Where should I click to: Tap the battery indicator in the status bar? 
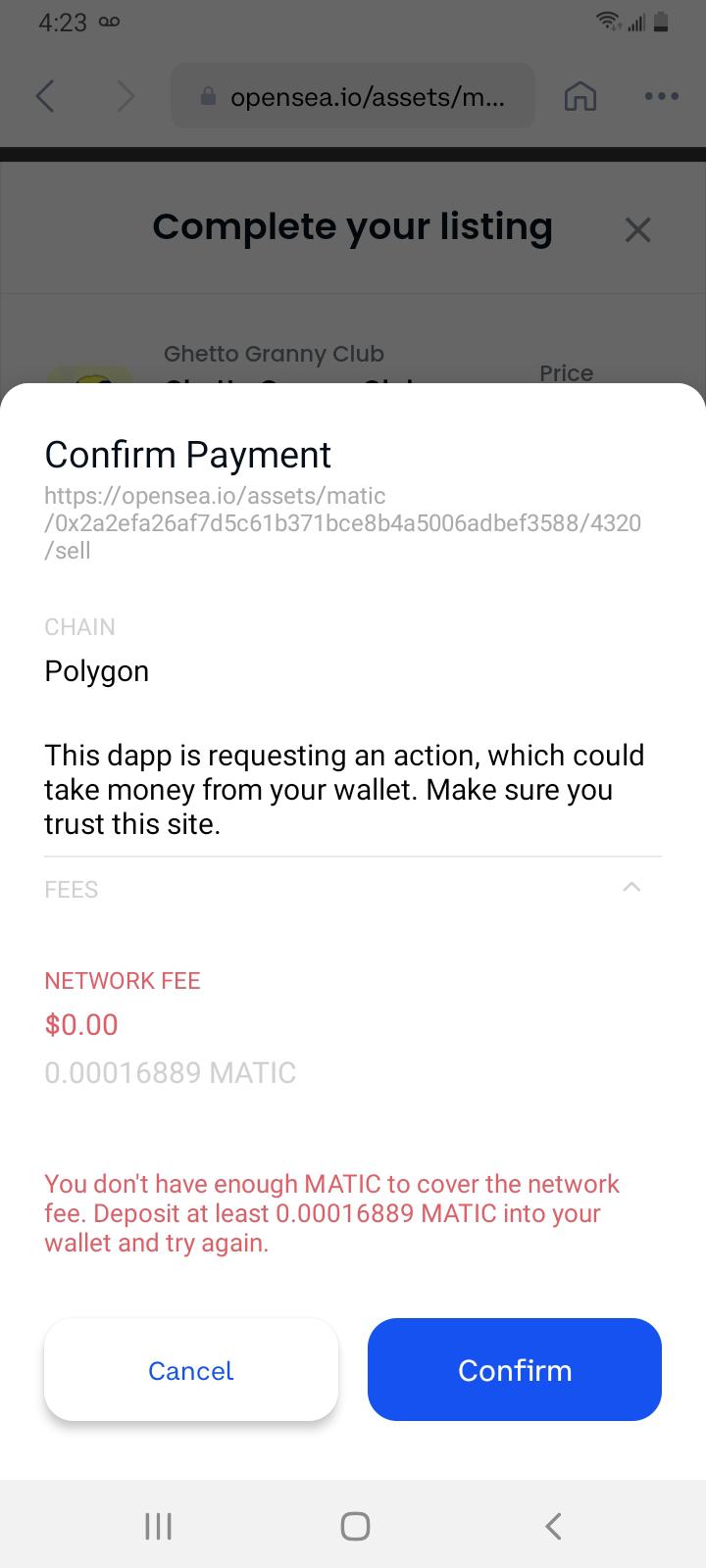659,22
